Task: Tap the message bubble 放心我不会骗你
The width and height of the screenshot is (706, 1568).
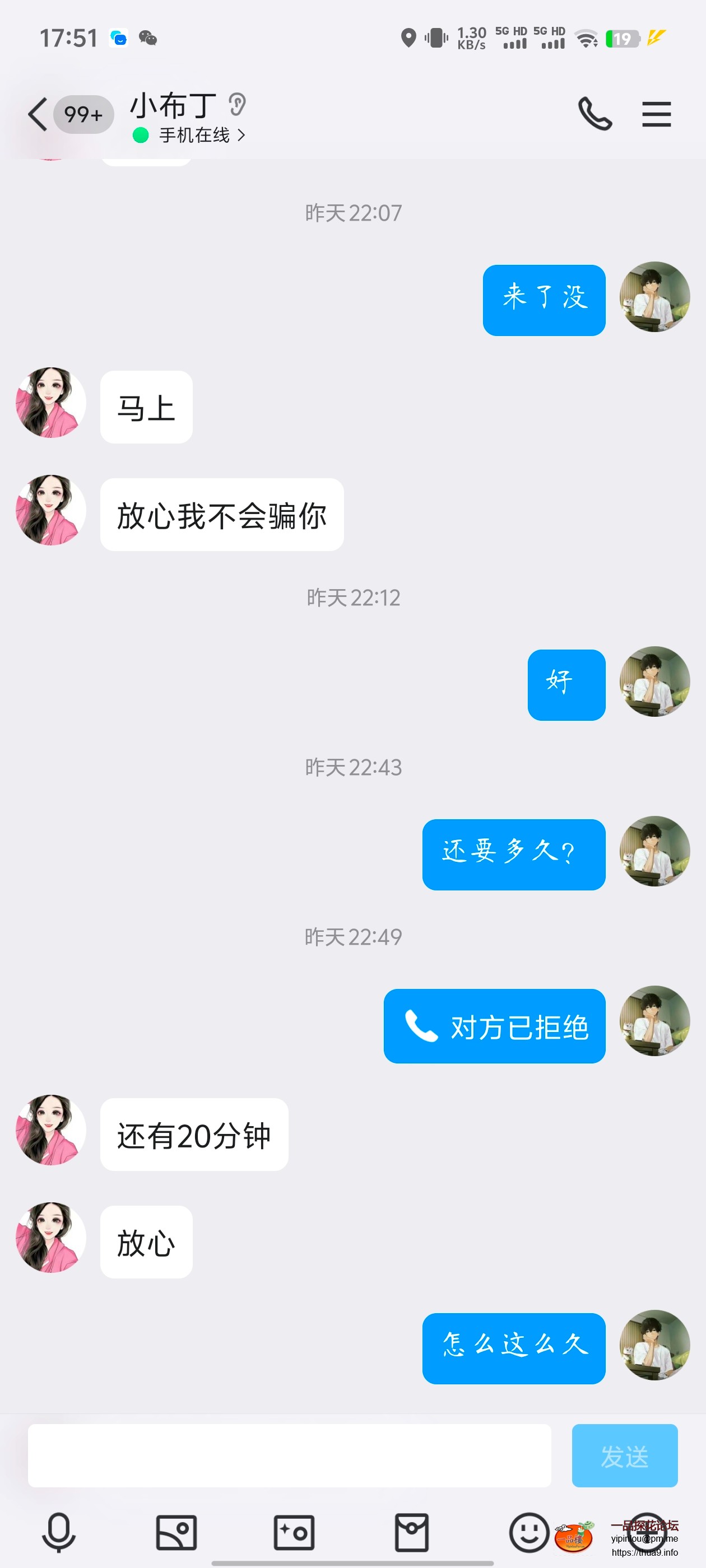Action: pyautogui.click(x=222, y=514)
